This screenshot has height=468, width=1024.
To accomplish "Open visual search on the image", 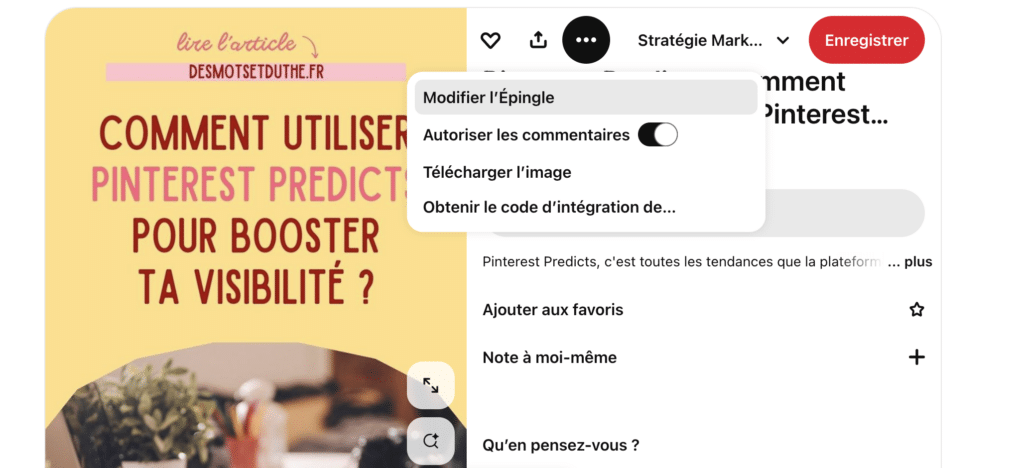I will pyautogui.click(x=431, y=440).
